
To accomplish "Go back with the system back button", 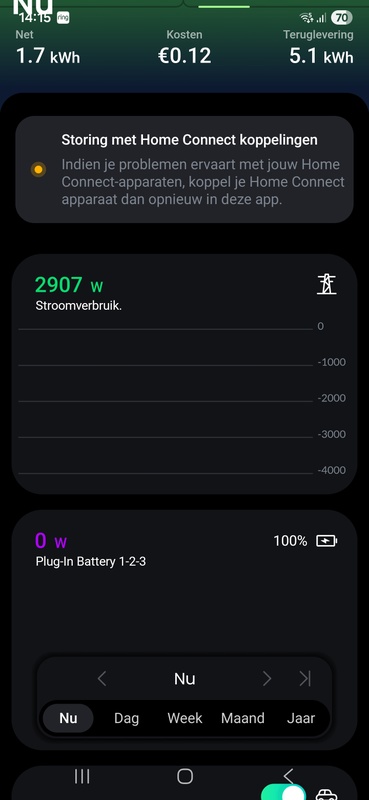I will (288, 776).
